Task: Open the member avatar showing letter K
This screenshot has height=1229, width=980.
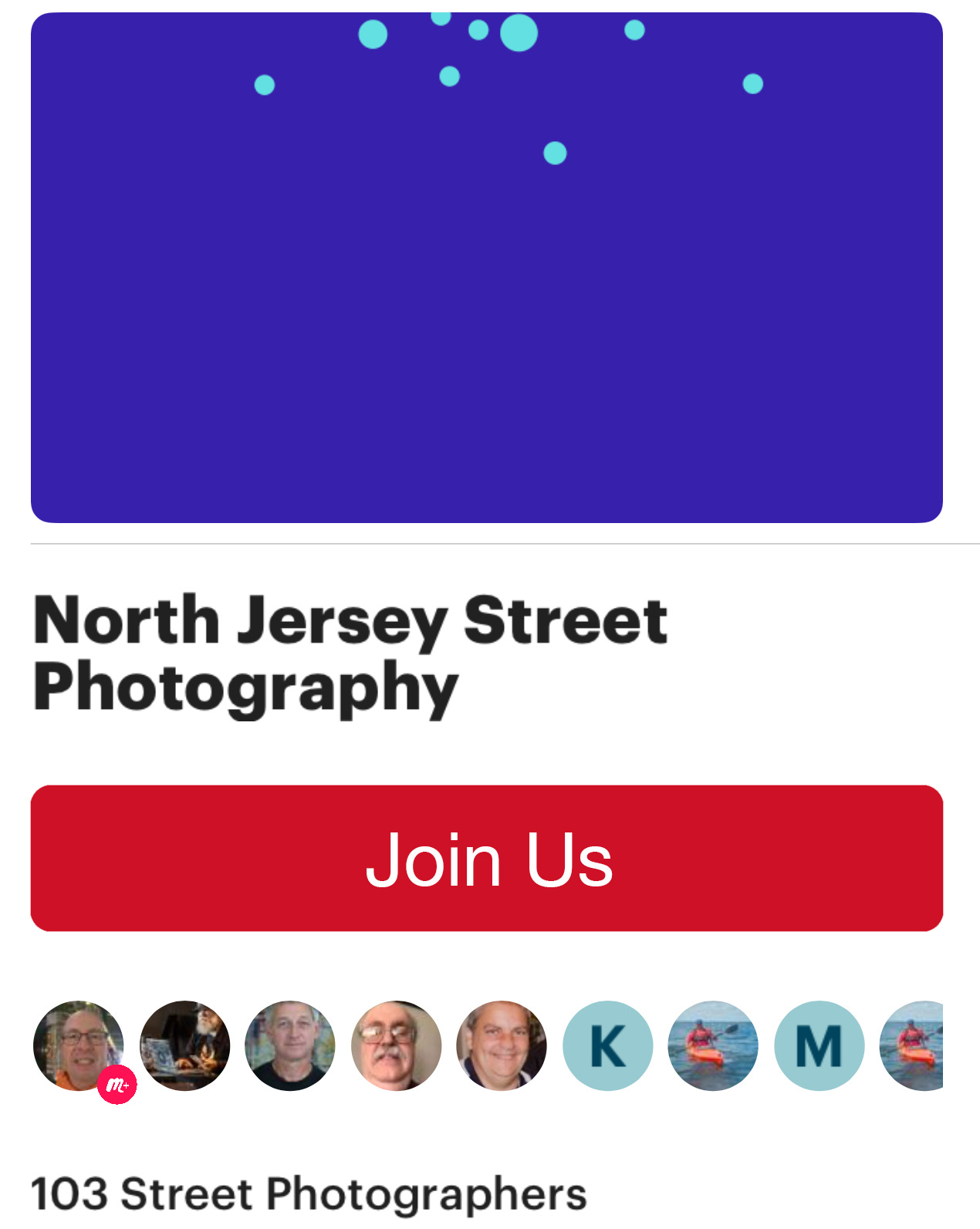Action: [x=607, y=1045]
